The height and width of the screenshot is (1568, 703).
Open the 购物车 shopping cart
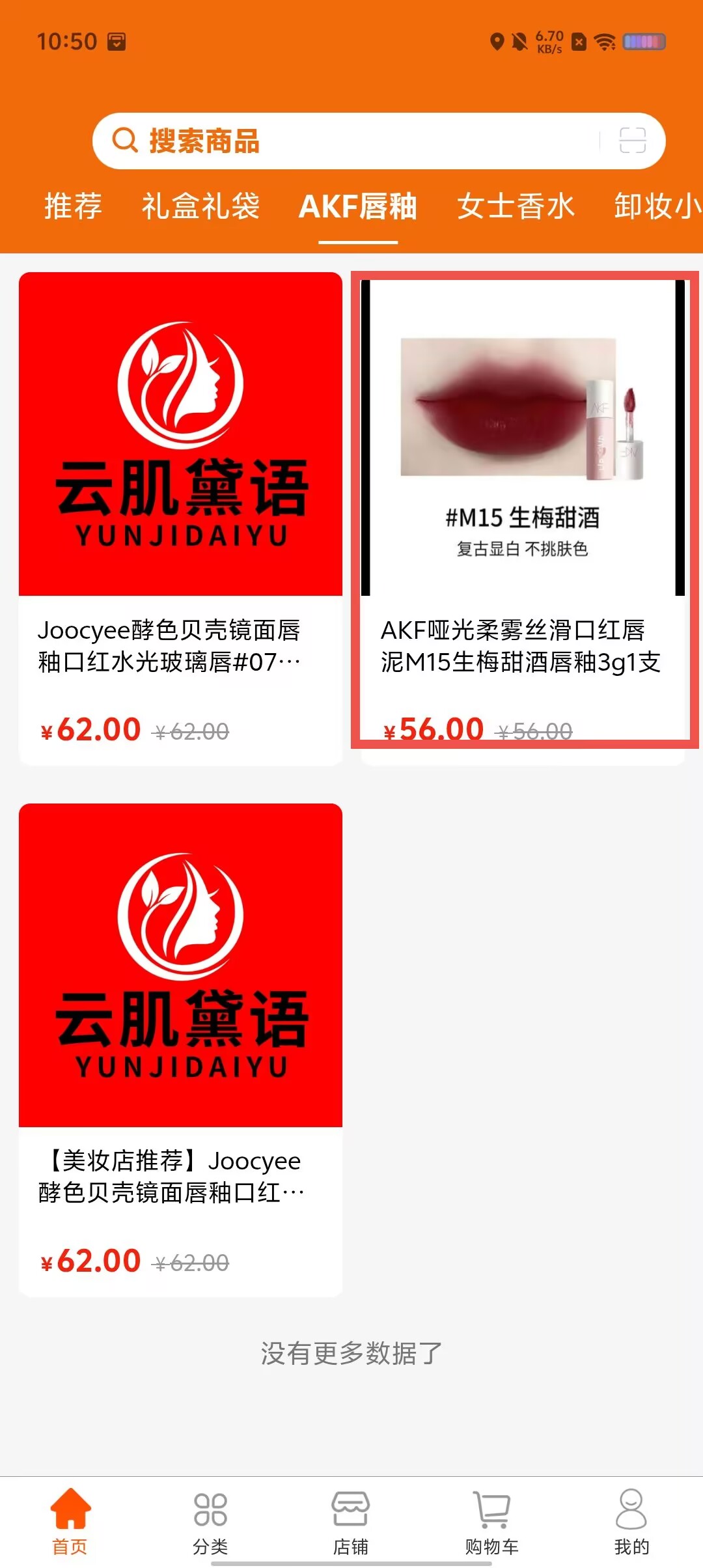tap(491, 1522)
